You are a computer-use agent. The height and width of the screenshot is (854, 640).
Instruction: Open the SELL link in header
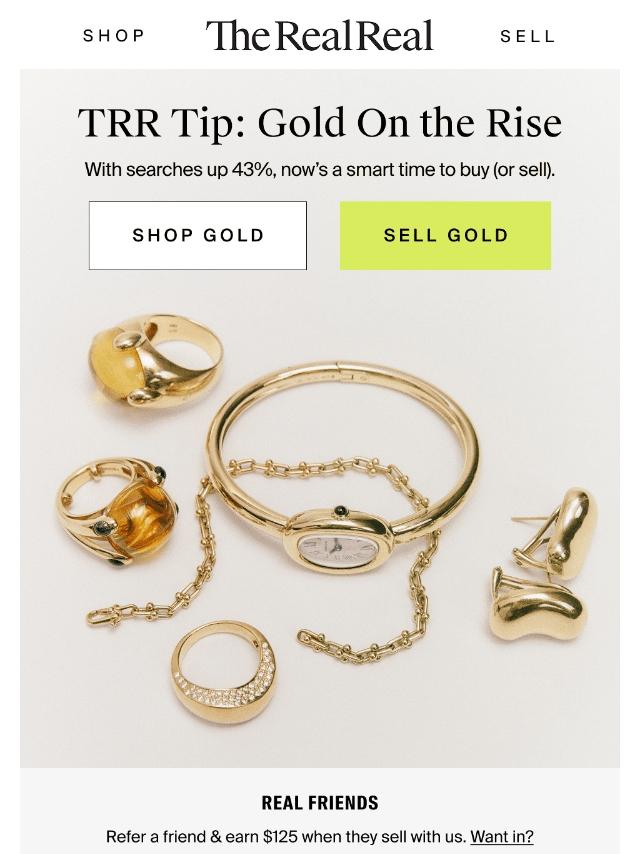(x=527, y=36)
